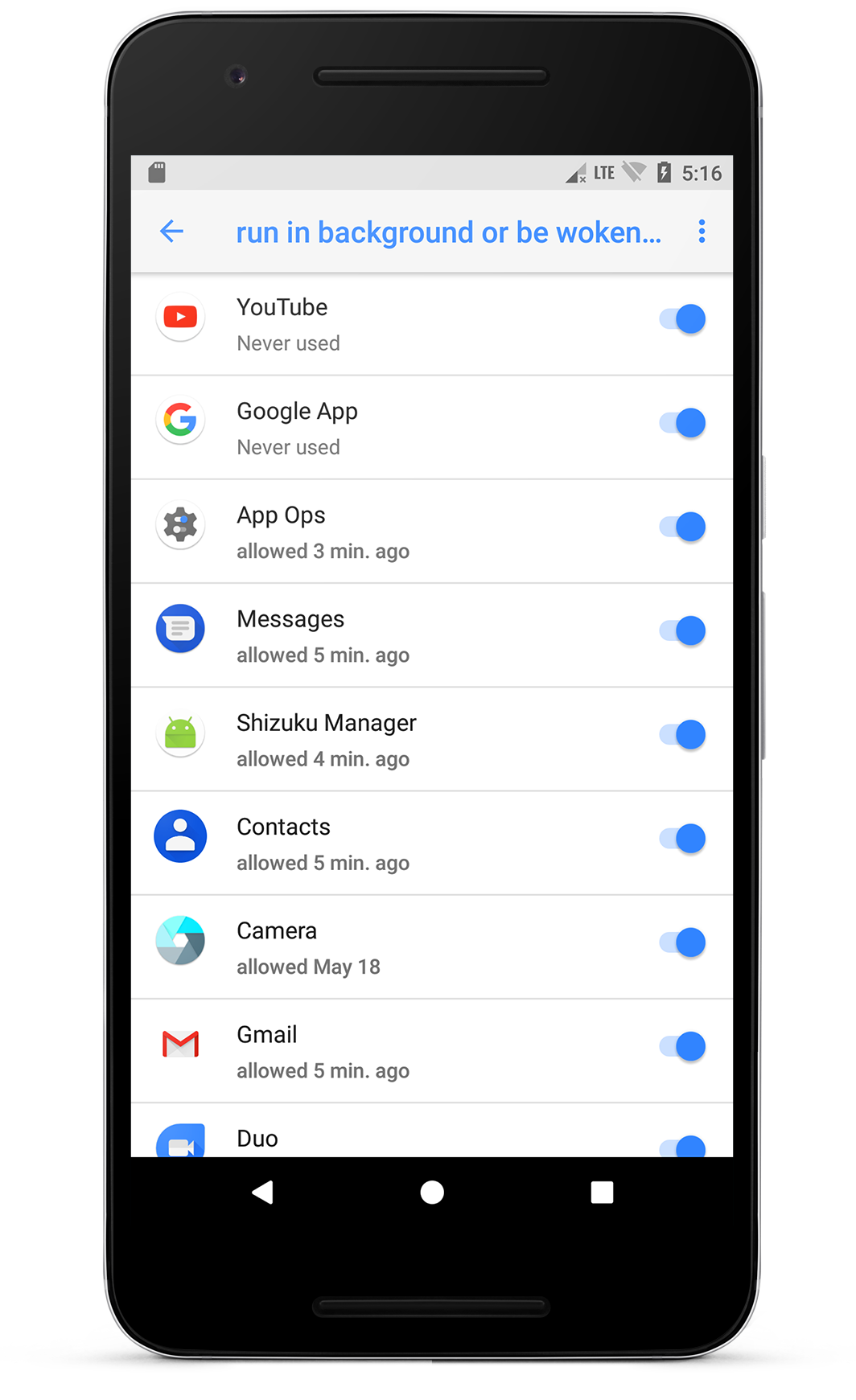Toggle the Messages switch

point(682,630)
